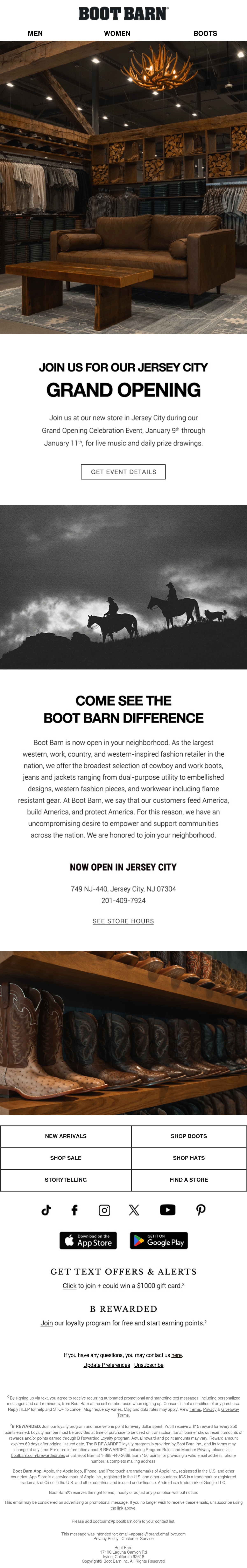
Task: Tap Update Preferences link
Action: 106,1365
